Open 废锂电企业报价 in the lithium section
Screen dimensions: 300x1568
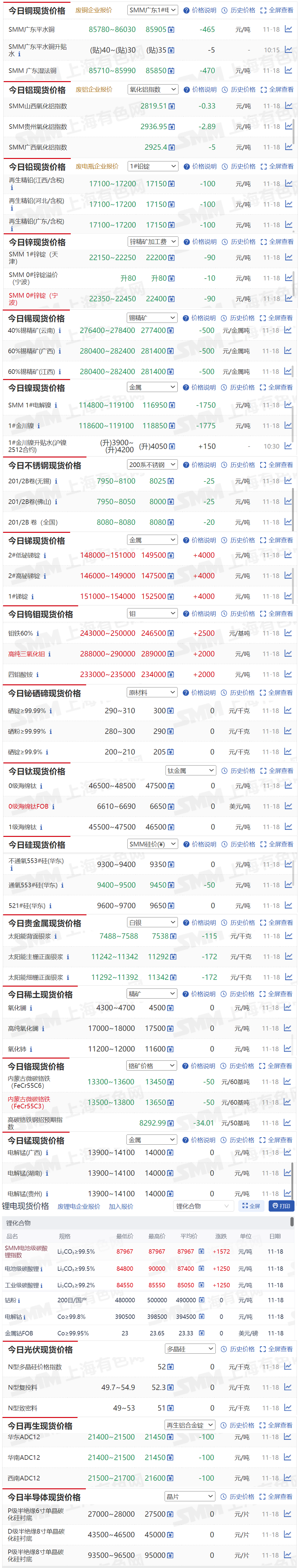coord(79,1206)
